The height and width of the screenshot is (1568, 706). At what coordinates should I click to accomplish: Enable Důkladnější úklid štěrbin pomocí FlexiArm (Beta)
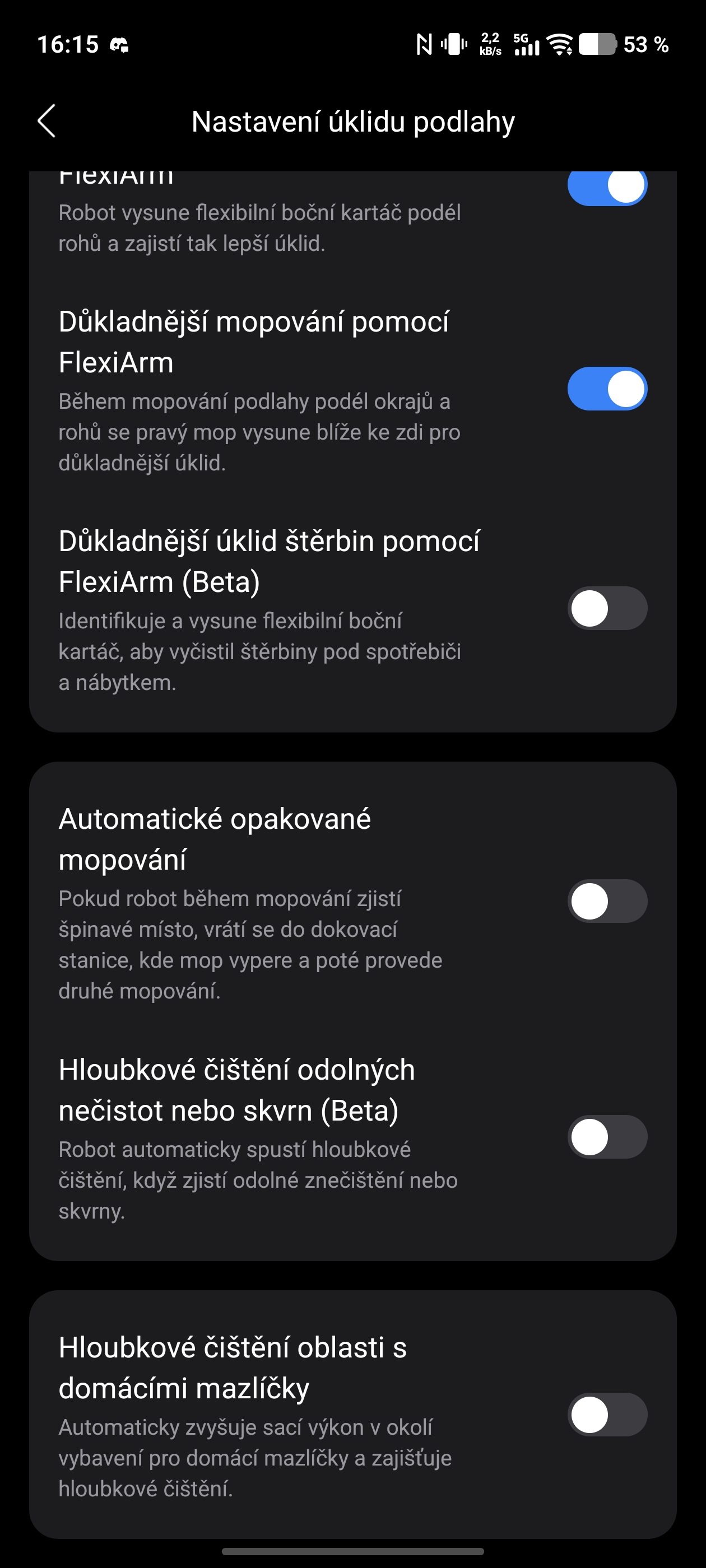pyautogui.click(x=607, y=608)
